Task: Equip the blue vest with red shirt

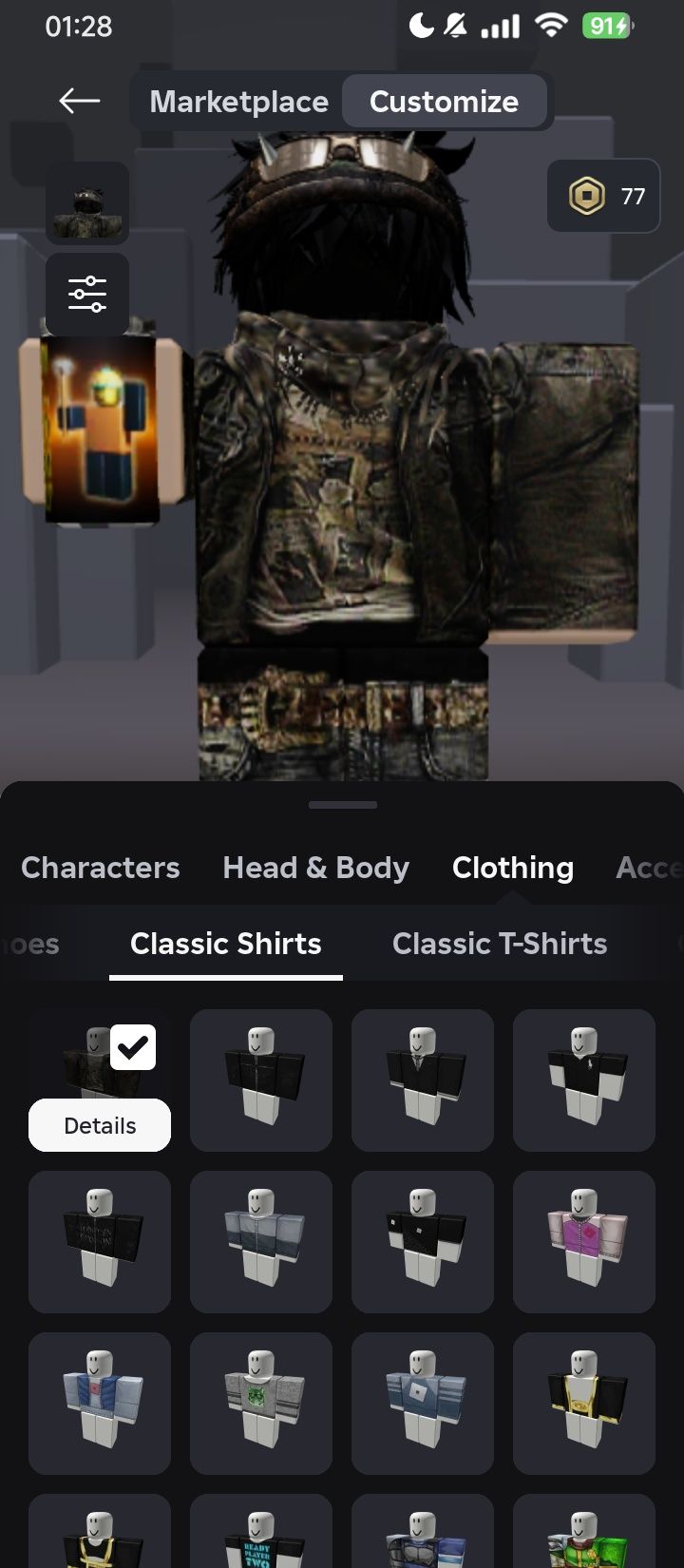Action: click(x=100, y=1404)
